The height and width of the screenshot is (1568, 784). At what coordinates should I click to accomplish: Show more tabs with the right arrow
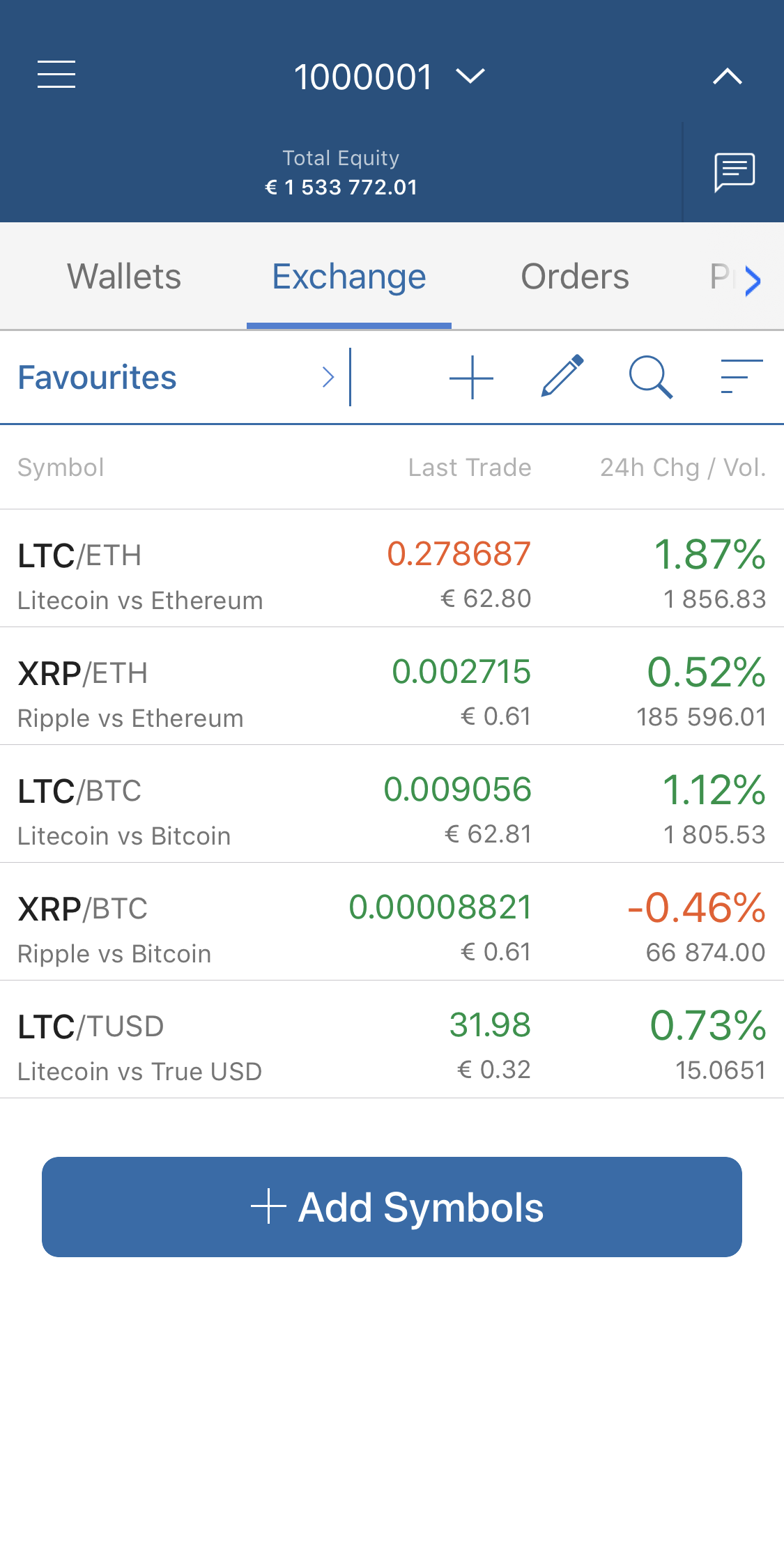click(x=753, y=281)
